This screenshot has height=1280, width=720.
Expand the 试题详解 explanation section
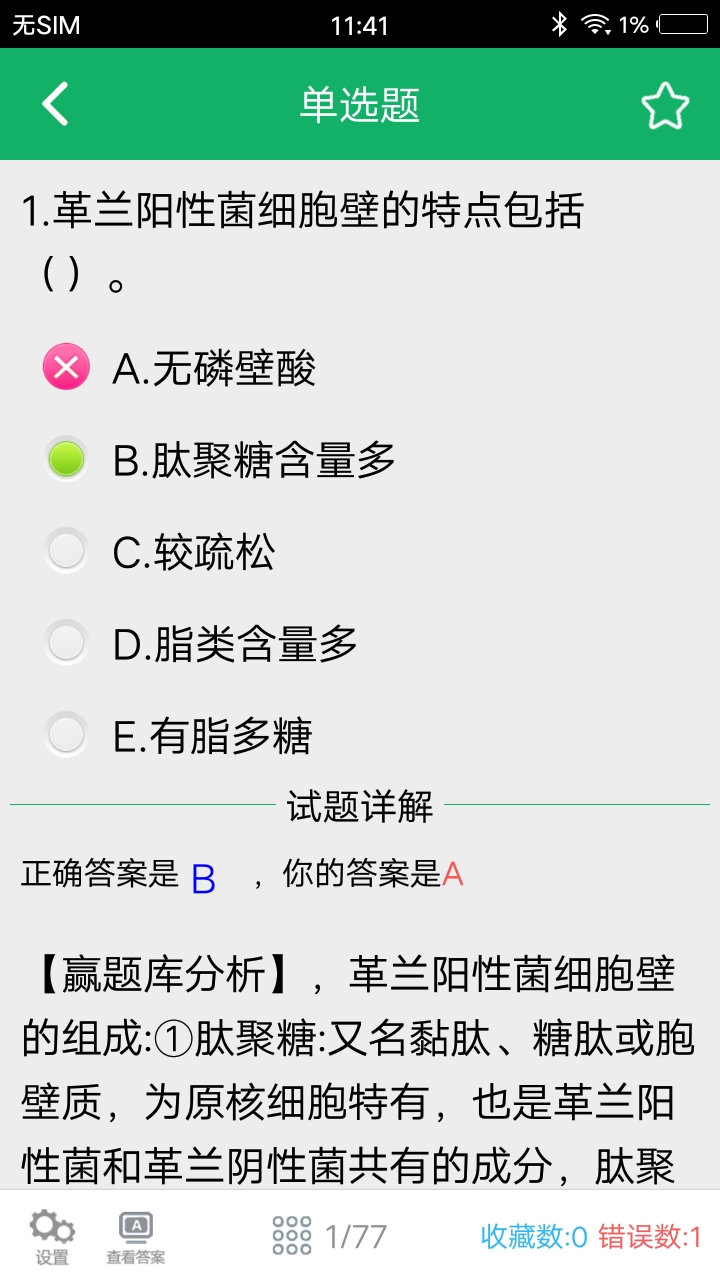point(360,807)
